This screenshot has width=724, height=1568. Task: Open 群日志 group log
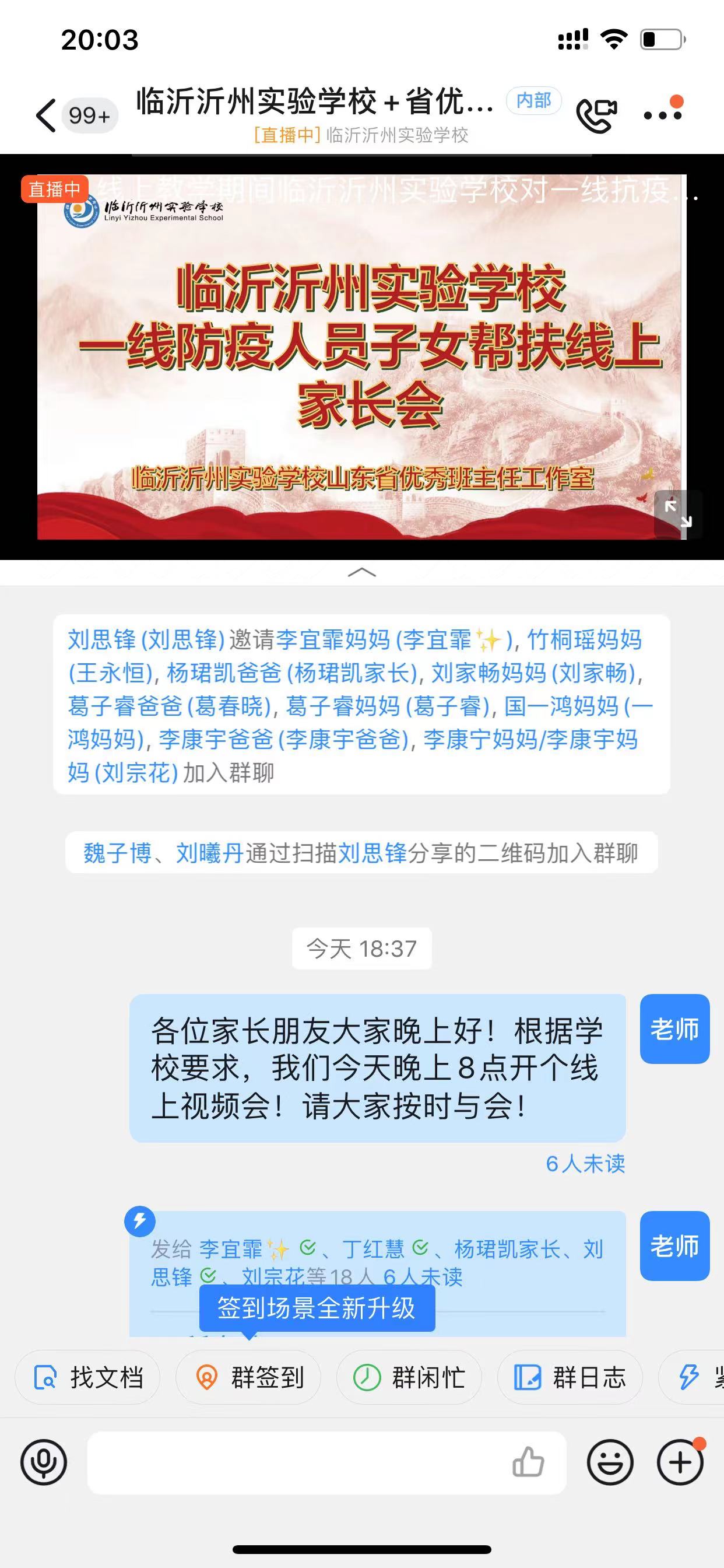click(x=570, y=1377)
